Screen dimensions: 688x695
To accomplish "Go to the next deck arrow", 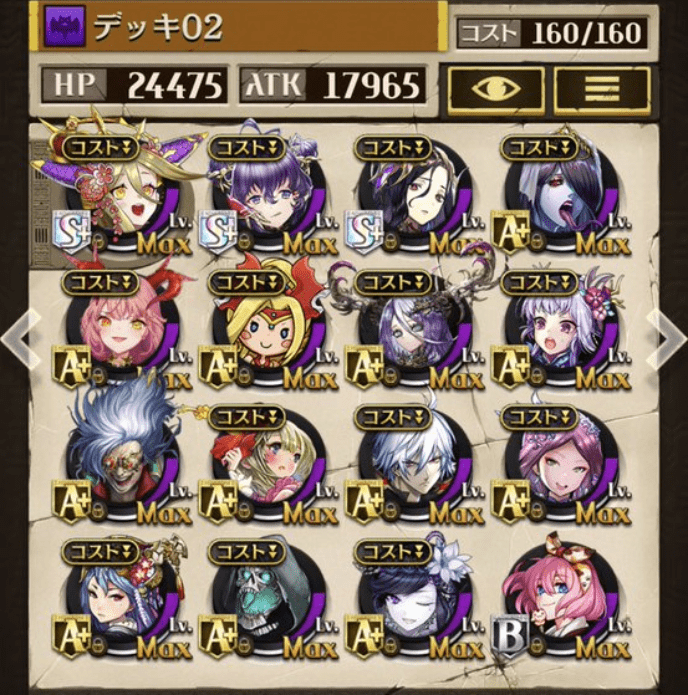I will pyautogui.click(x=667, y=338).
